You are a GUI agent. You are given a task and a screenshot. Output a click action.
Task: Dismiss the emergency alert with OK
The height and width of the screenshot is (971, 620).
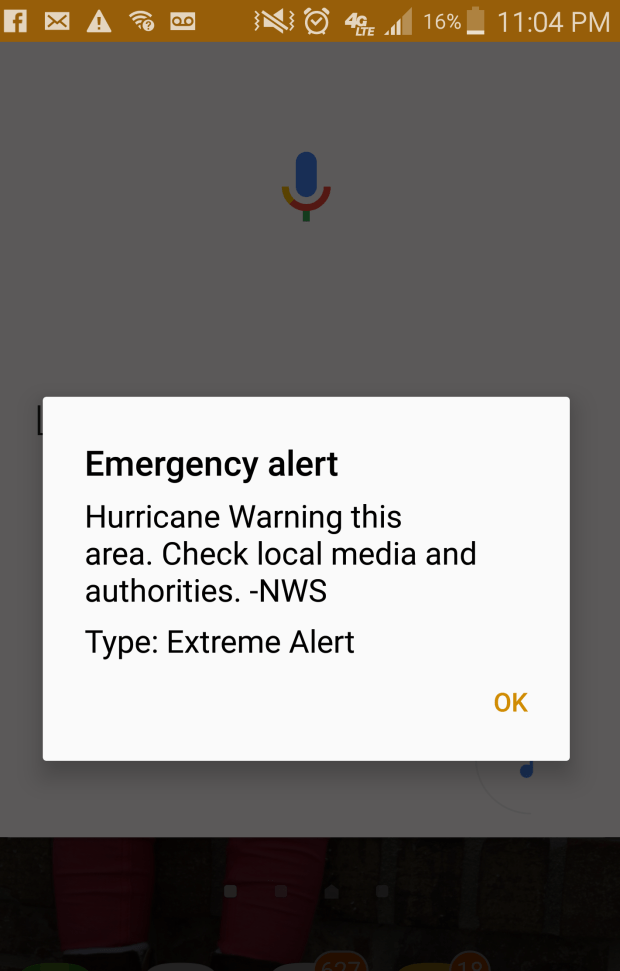click(510, 703)
